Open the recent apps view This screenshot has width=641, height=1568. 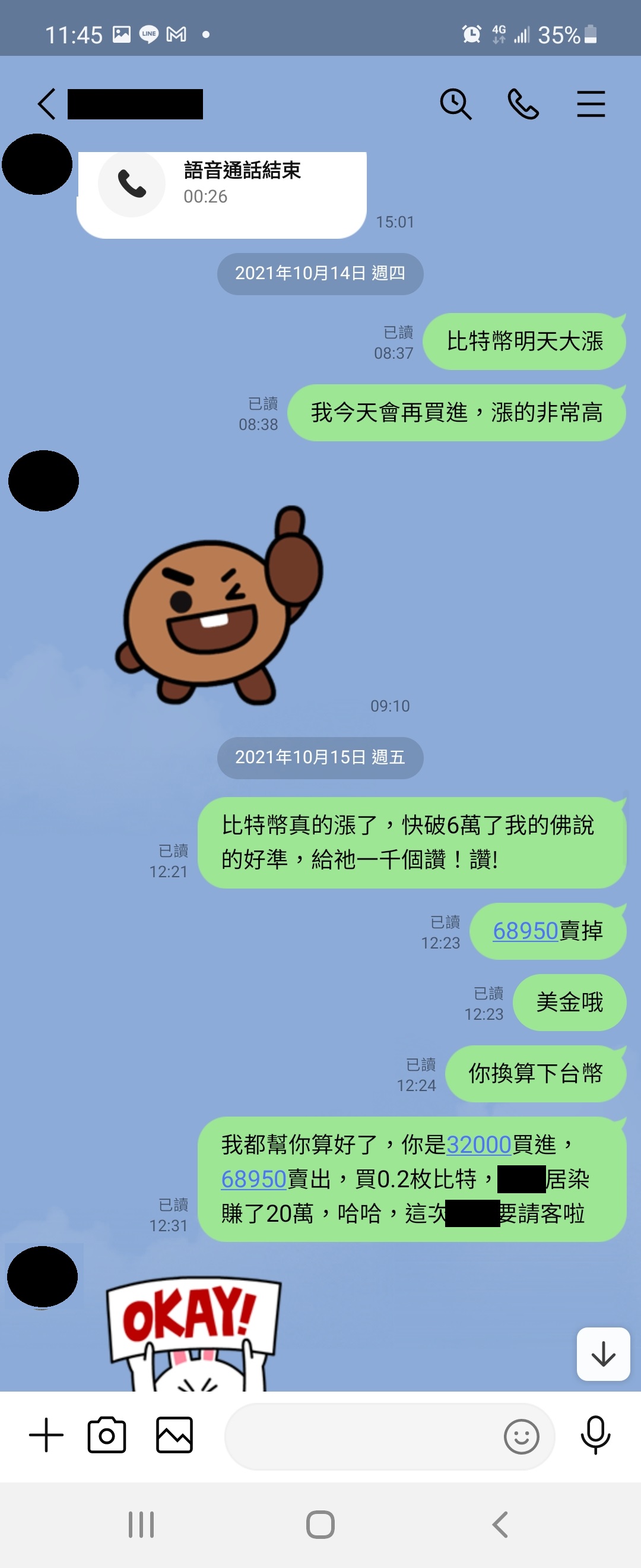(x=141, y=1525)
